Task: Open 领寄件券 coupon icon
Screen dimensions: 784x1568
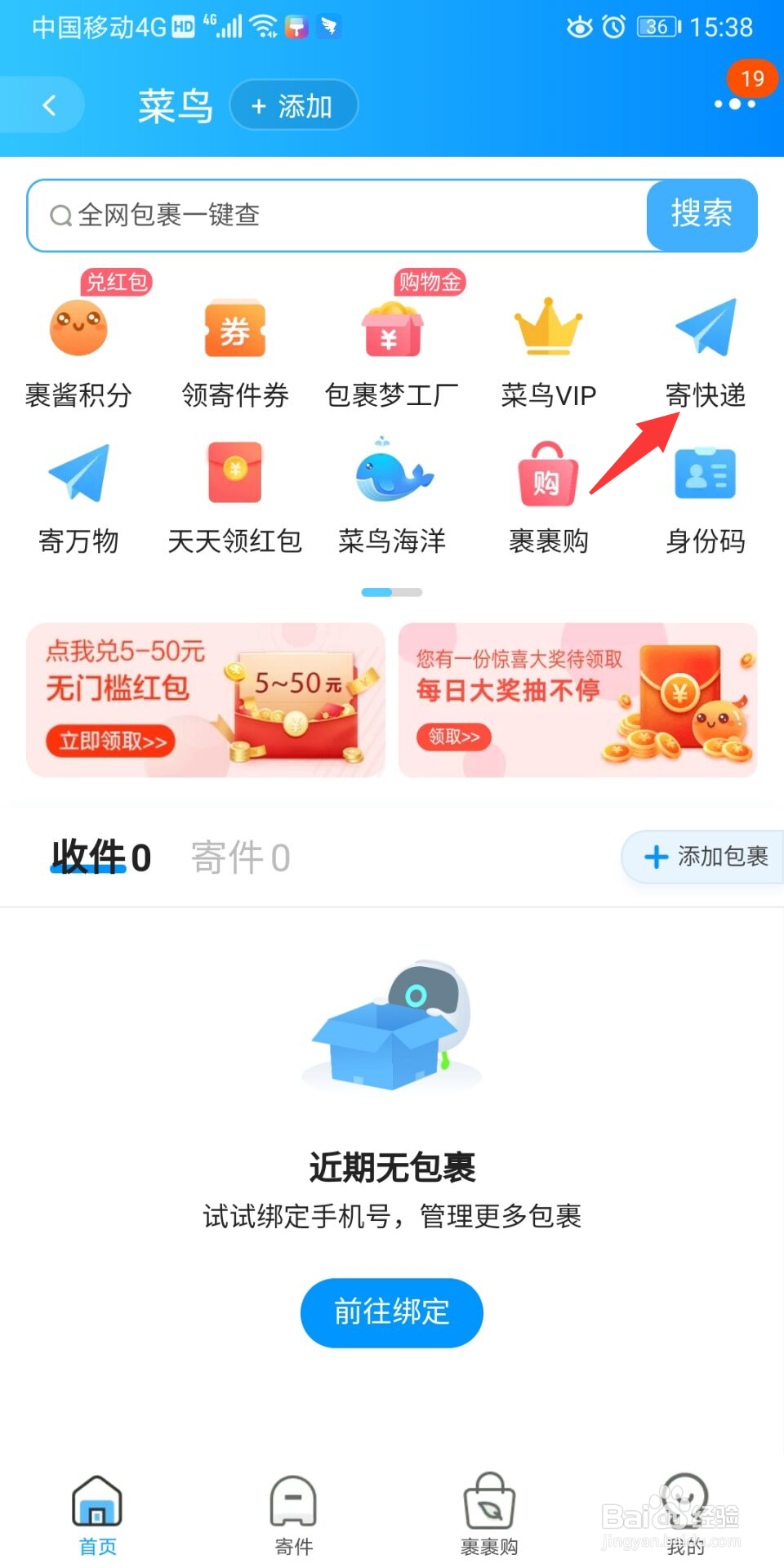Action: tap(235, 351)
